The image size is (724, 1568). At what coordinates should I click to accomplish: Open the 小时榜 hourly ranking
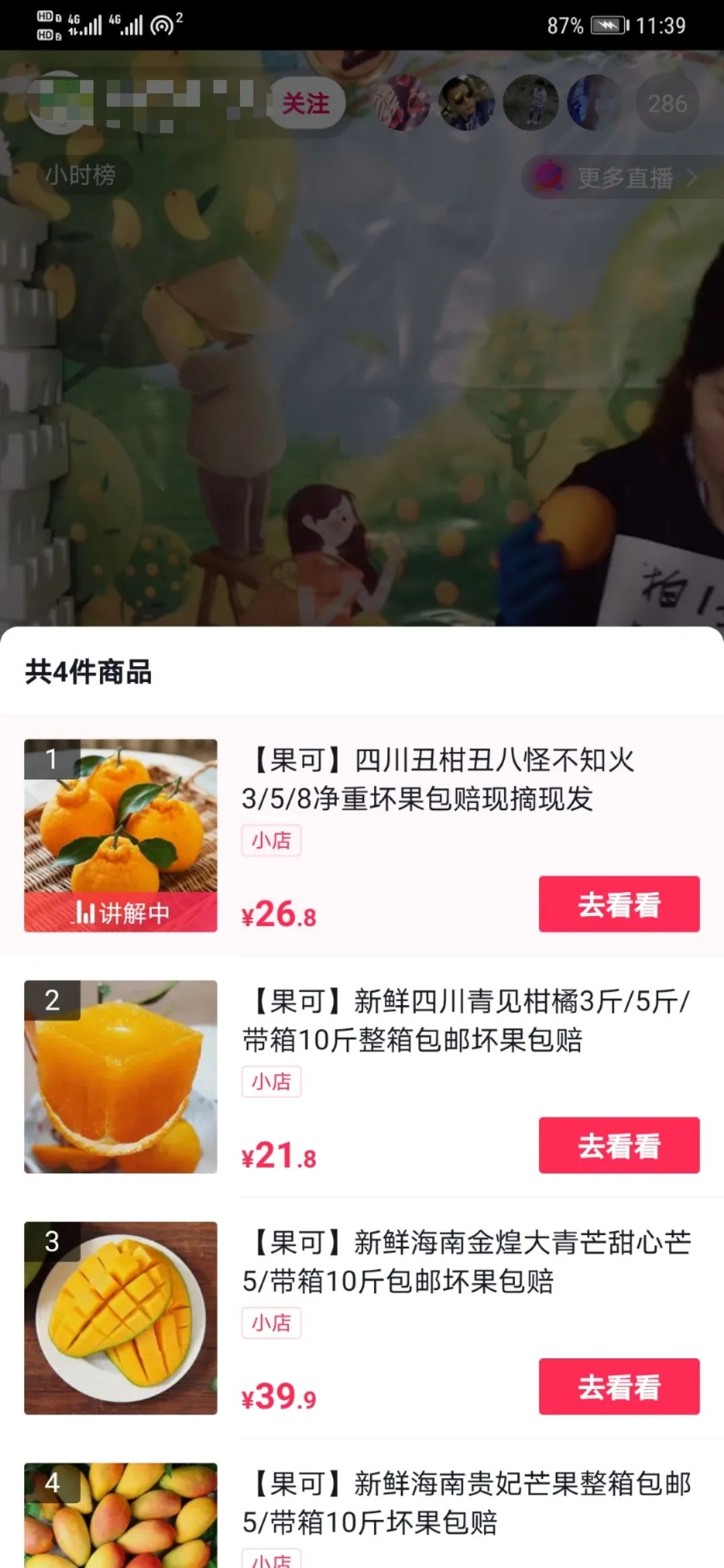click(80, 176)
